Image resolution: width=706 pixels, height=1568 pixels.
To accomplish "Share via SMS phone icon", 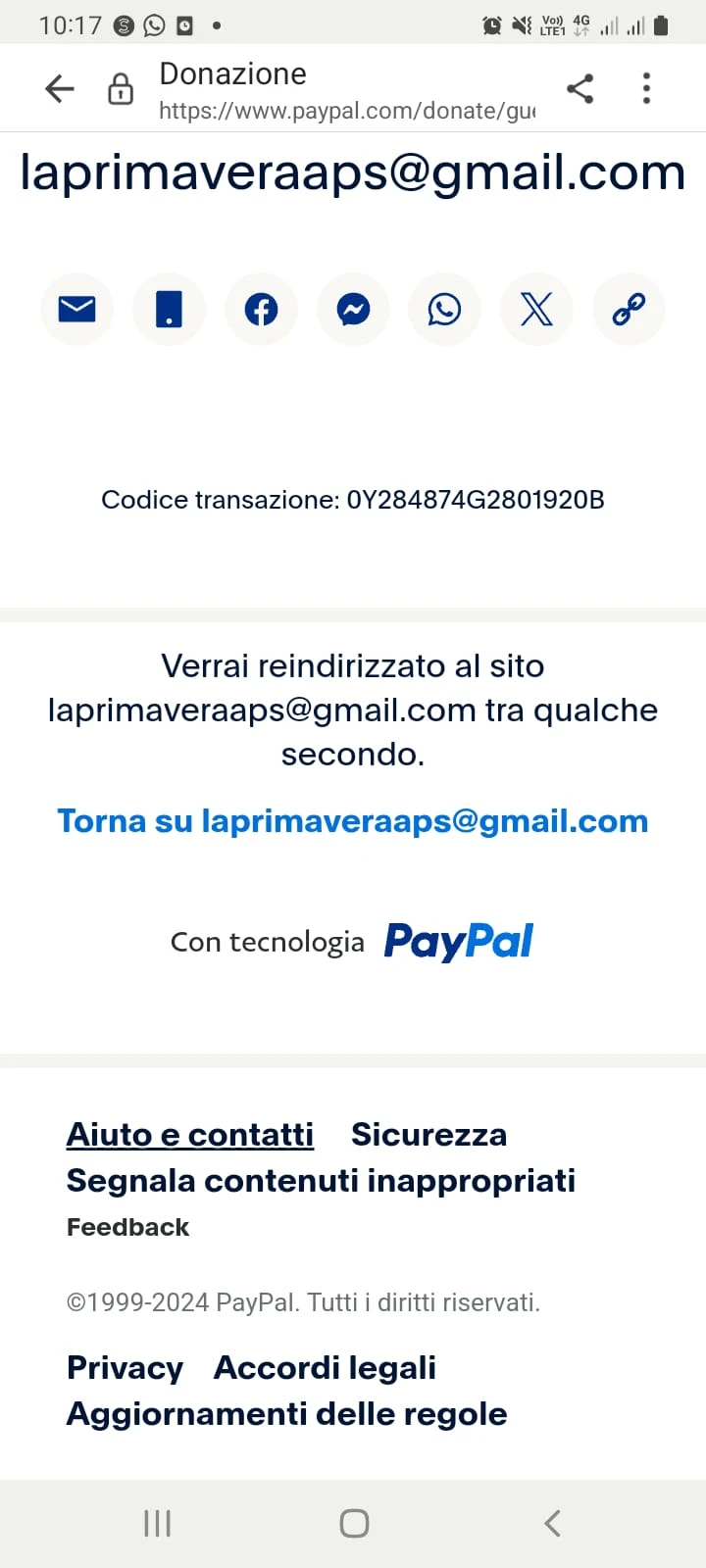I will point(169,310).
